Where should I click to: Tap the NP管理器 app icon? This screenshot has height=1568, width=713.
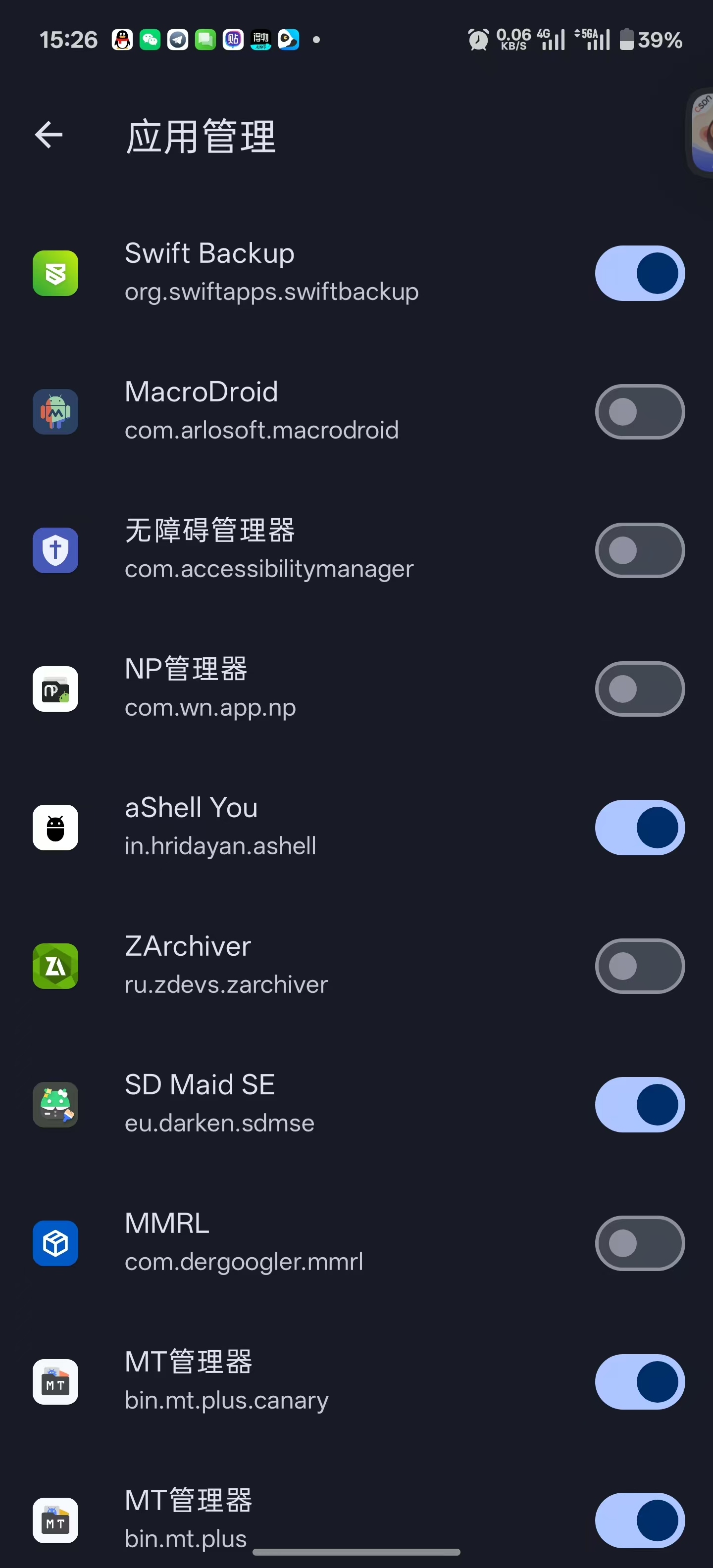coord(55,689)
